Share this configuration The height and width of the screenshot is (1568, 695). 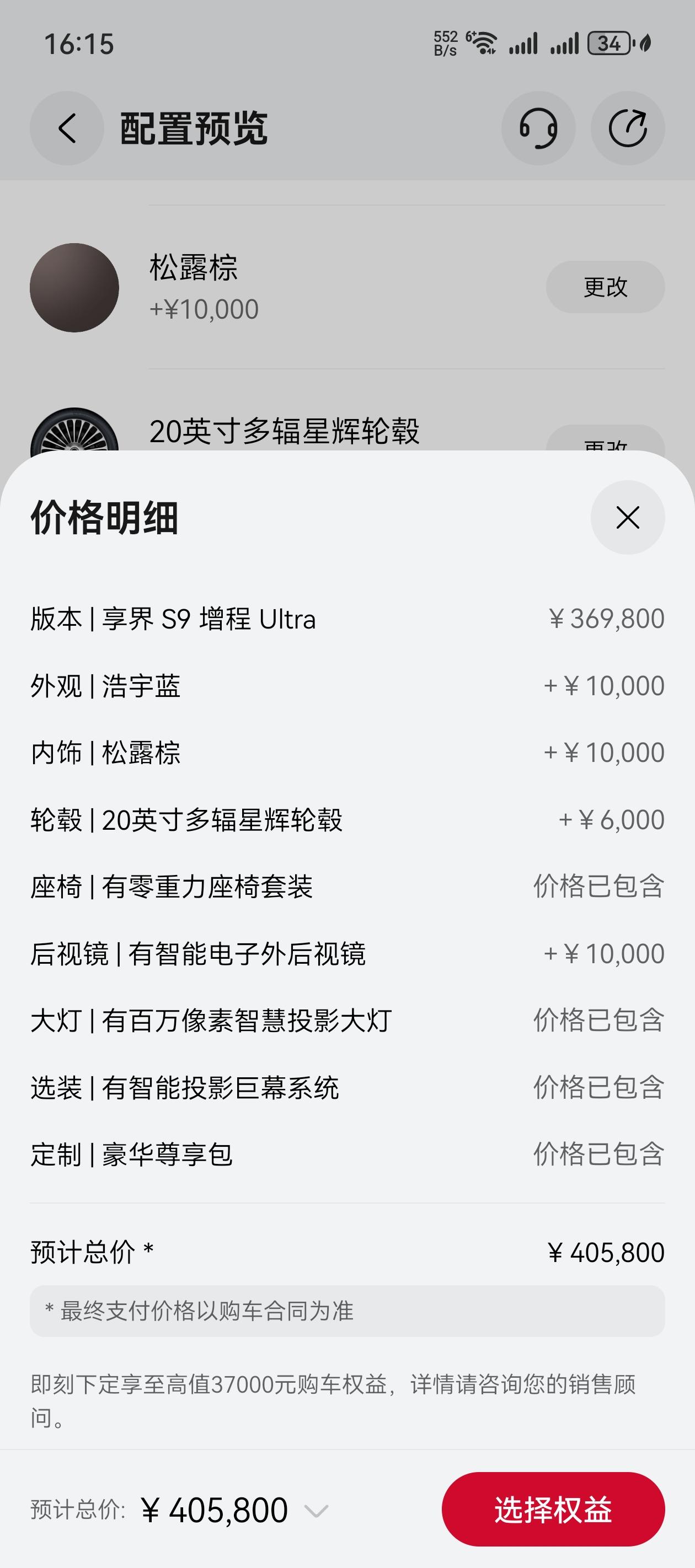pos(627,128)
